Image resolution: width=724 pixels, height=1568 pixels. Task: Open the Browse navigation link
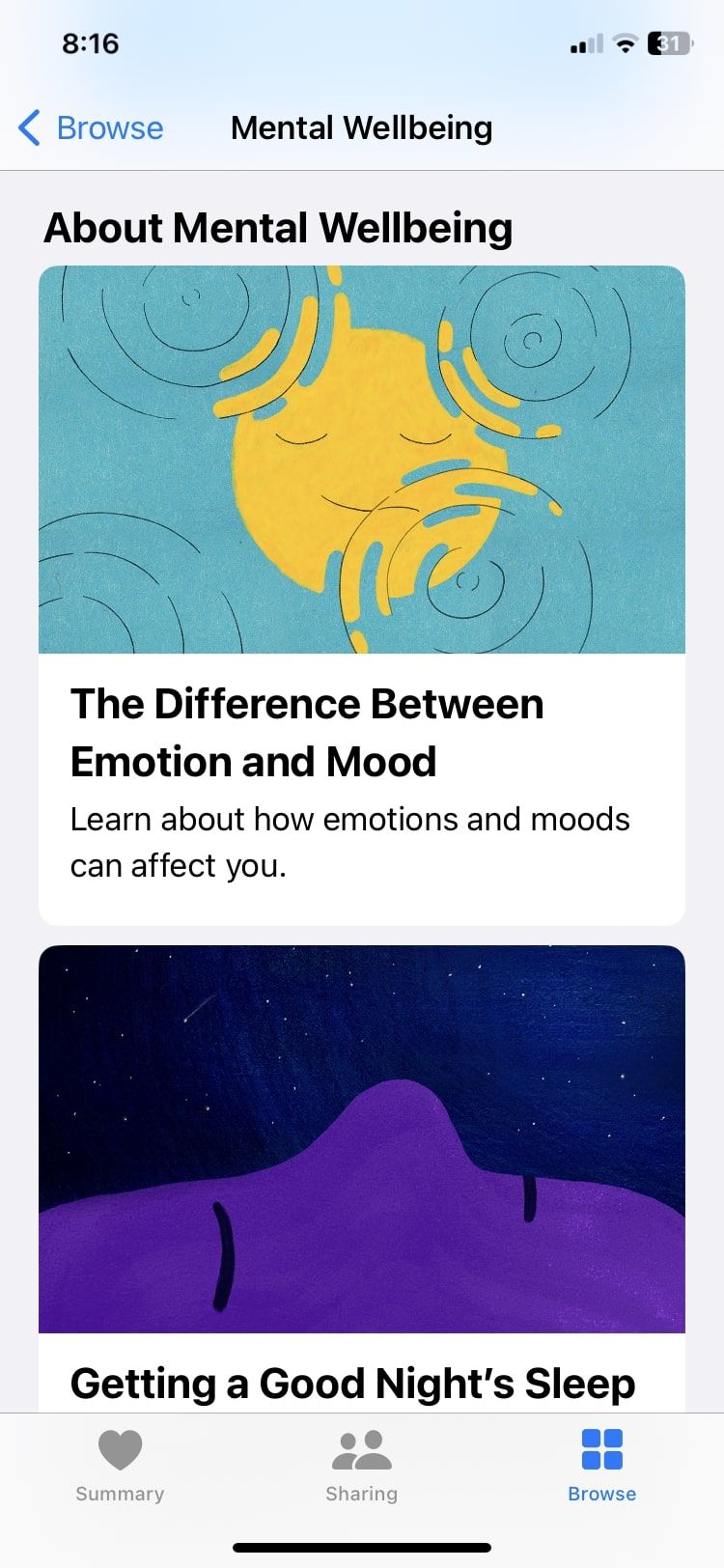[x=109, y=126]
